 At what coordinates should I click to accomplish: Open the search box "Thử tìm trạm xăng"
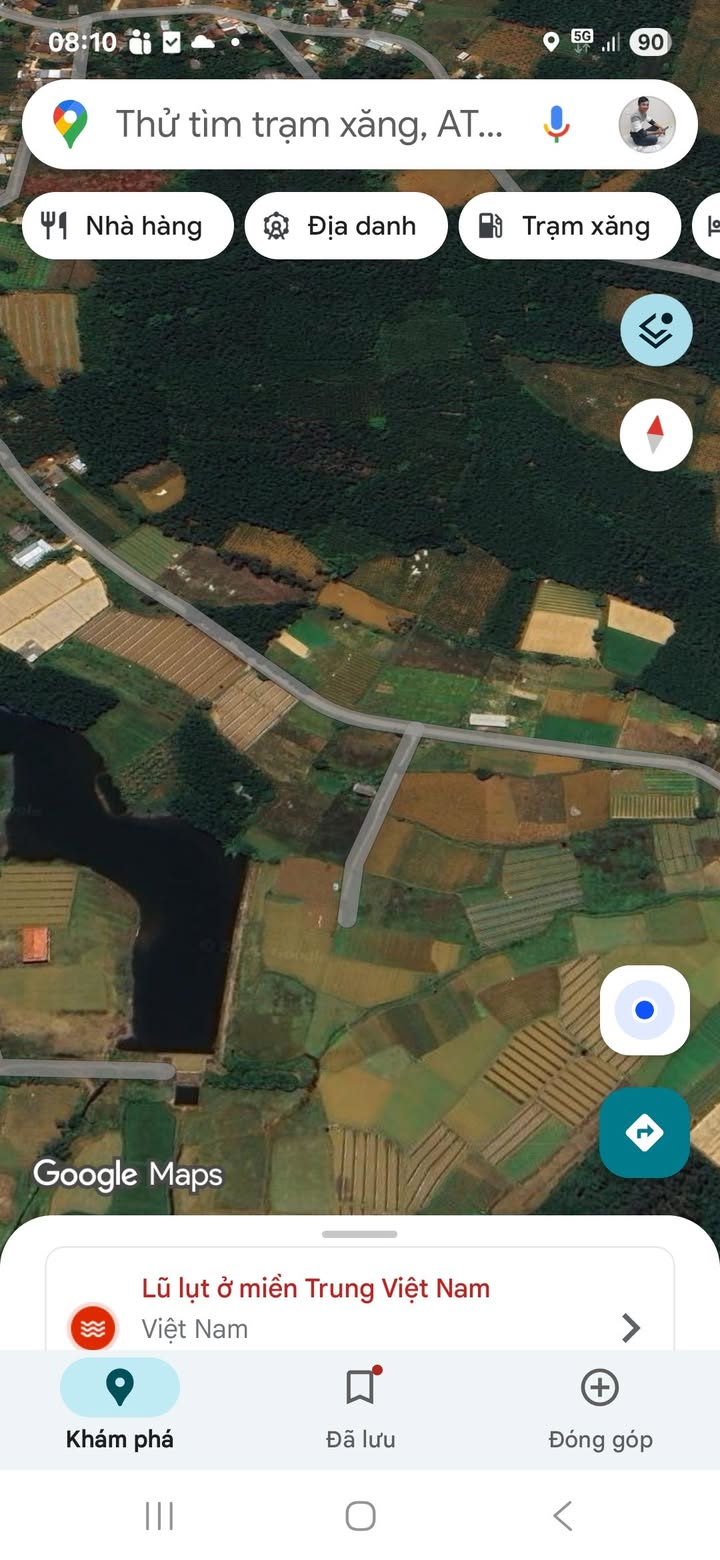[310, 125]
